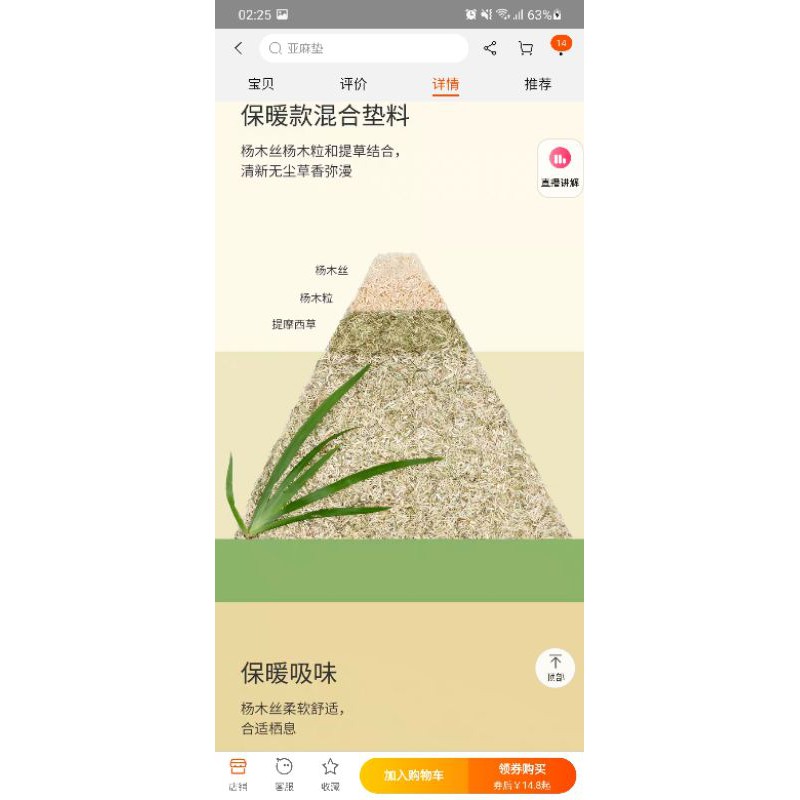Visit the shop via 店铺 icon
Screen dimensions: 800x800
coord(238,774)
